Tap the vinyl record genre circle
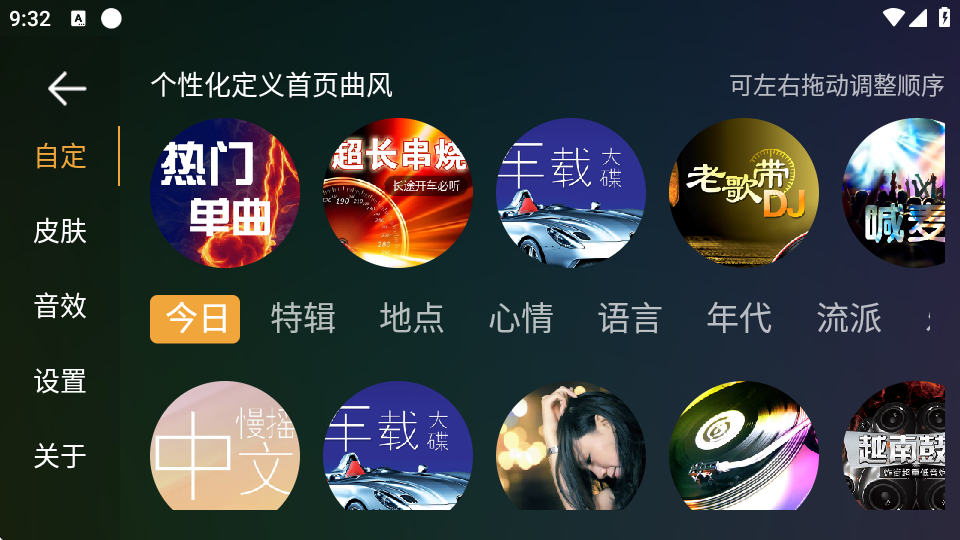This screenshot has width=960, height=540. [x=744, y=447]
